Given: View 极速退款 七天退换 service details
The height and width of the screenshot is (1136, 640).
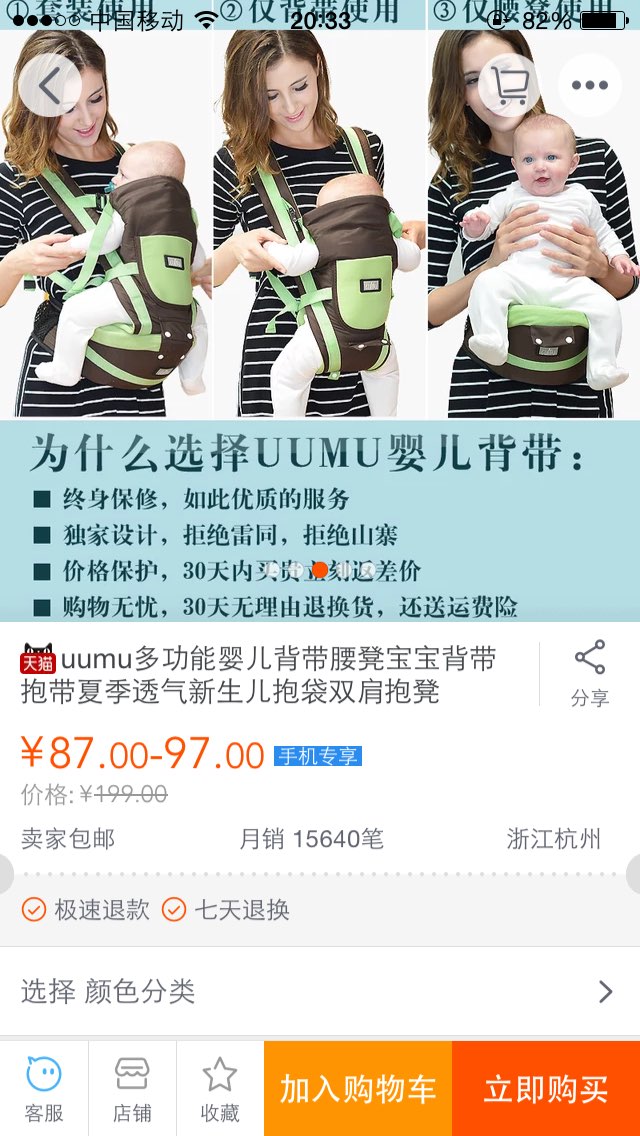Looking at the screenshot, I should click(320, 909).
